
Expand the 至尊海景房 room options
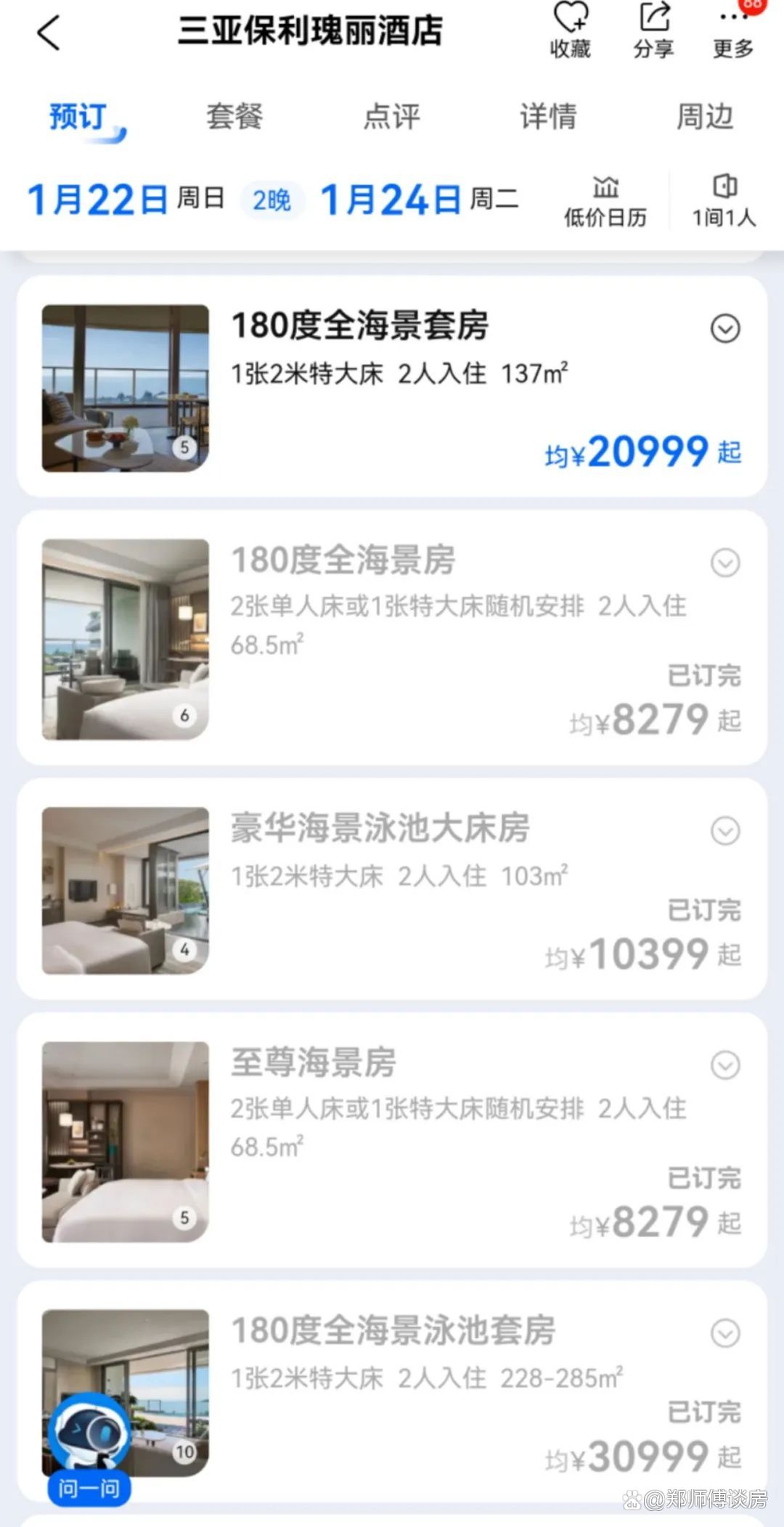pos(724,1065)
